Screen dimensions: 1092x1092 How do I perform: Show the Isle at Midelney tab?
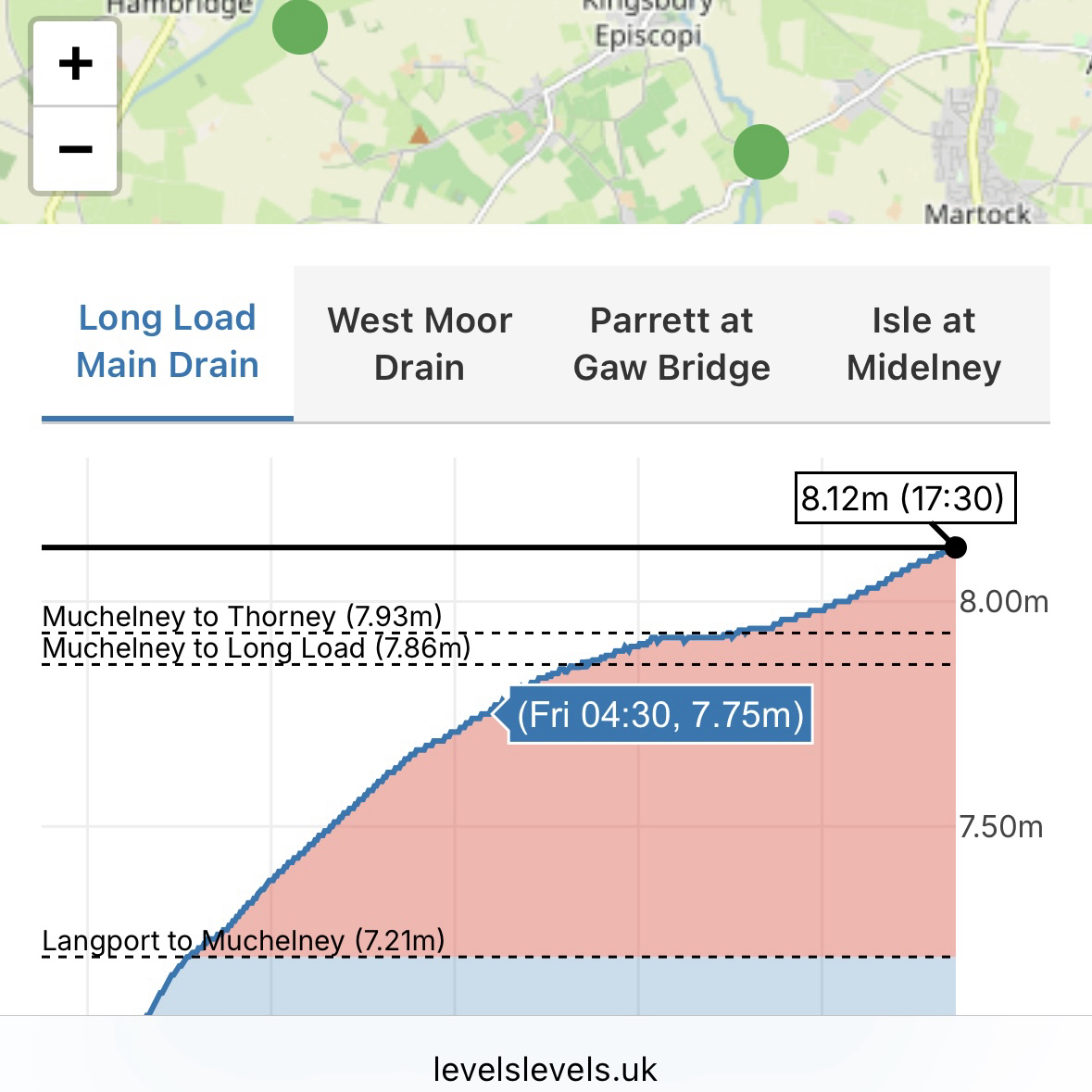[x=923, y=344]
